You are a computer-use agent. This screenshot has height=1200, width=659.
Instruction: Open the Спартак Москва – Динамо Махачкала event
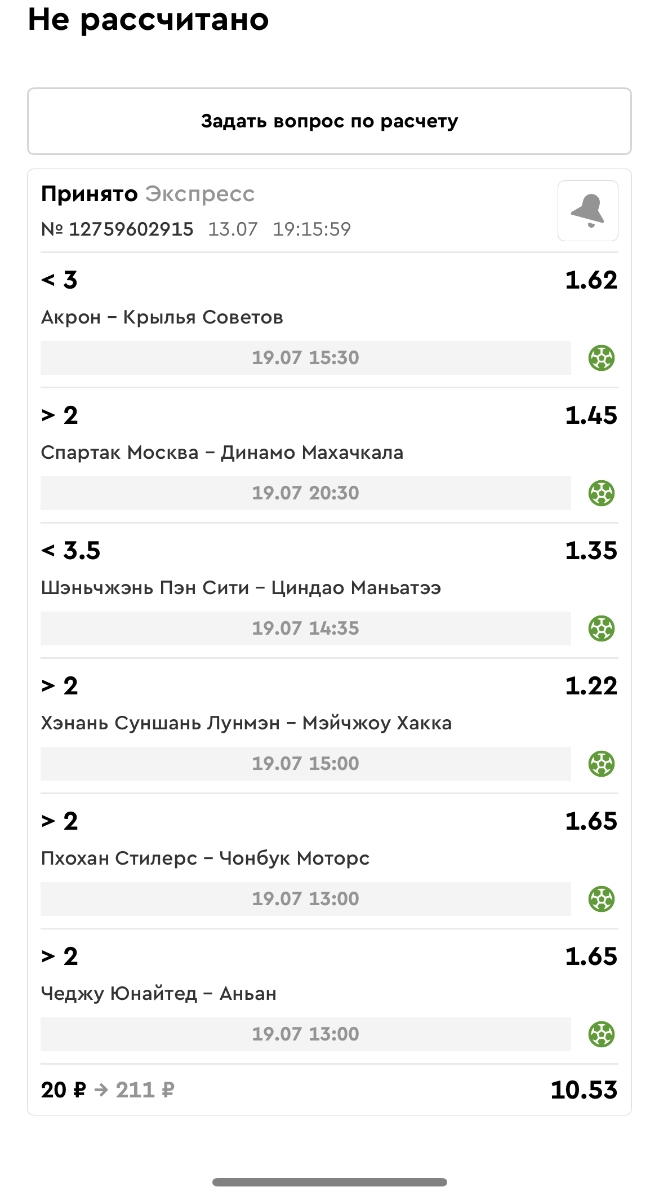[x=222, y=452]
